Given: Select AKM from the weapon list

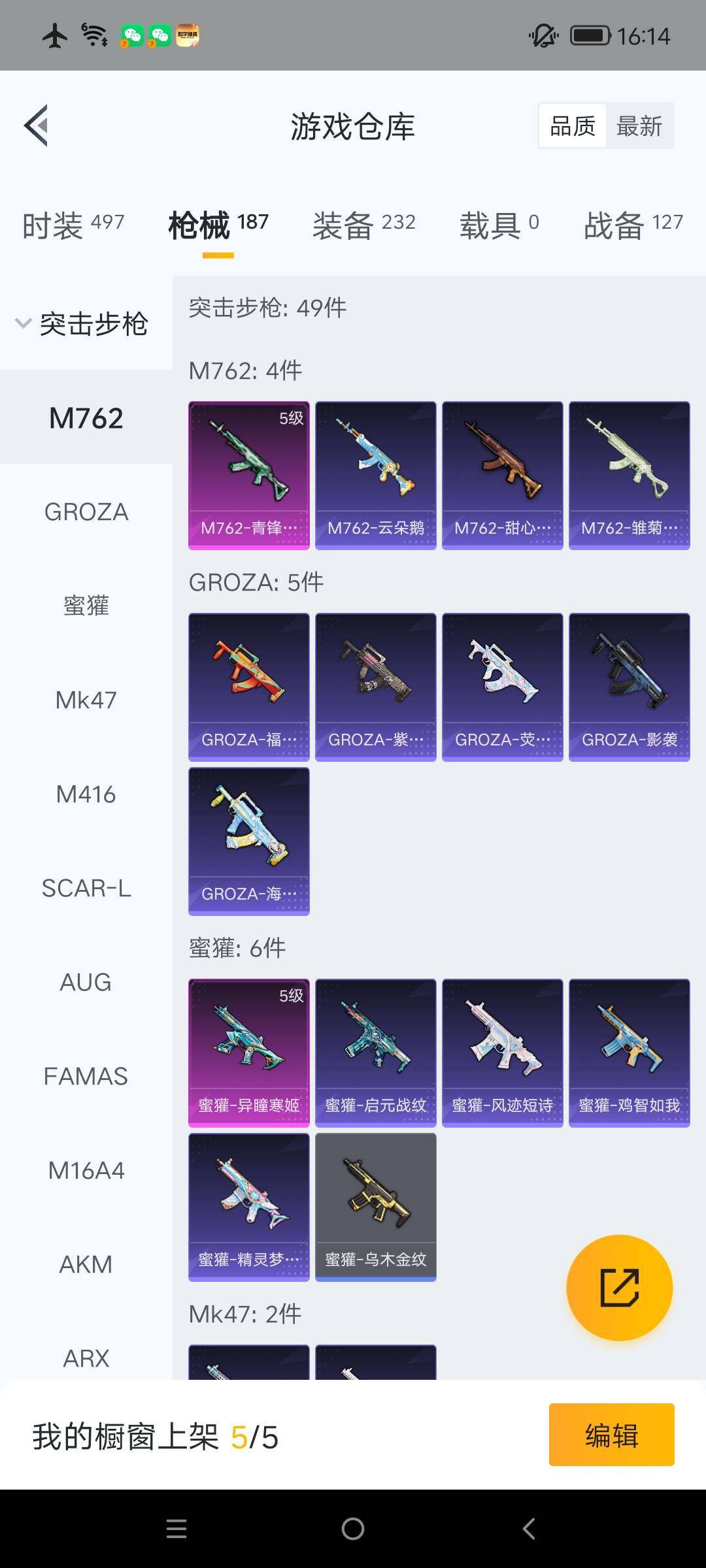Looking at the screenshot, I should pyautogui.click(x=86, y=1264).
